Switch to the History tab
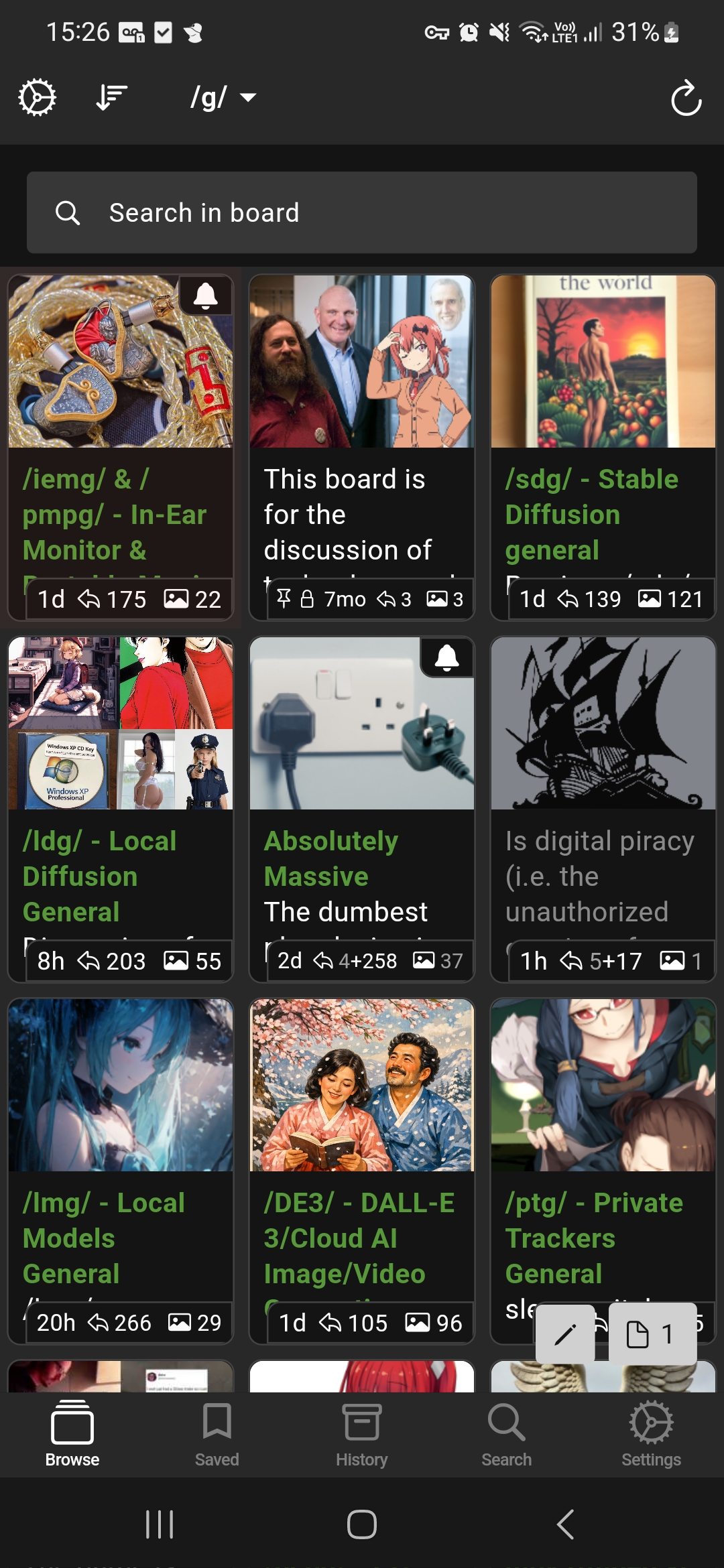 [362, 1434]
